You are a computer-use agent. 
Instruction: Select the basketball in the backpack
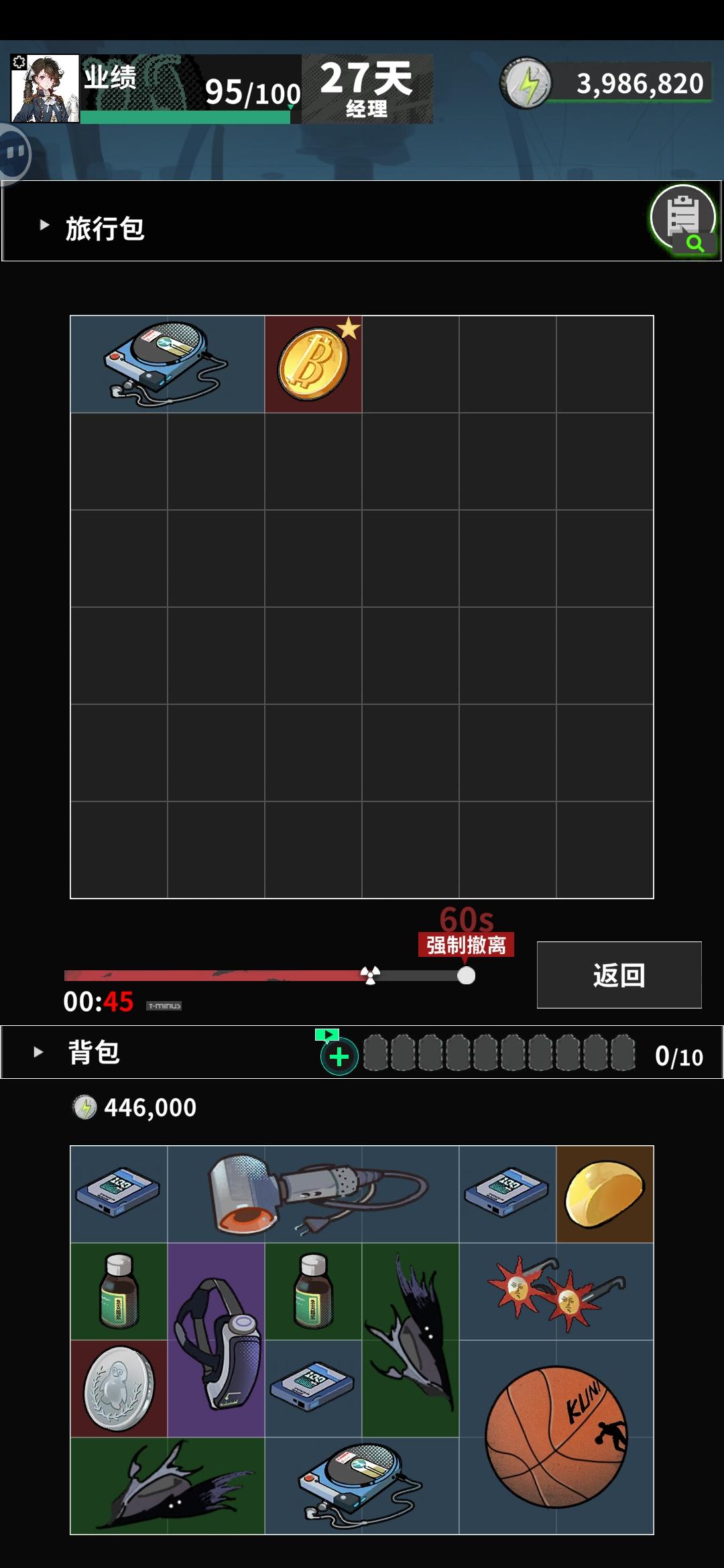click(x=556, y=1437)
